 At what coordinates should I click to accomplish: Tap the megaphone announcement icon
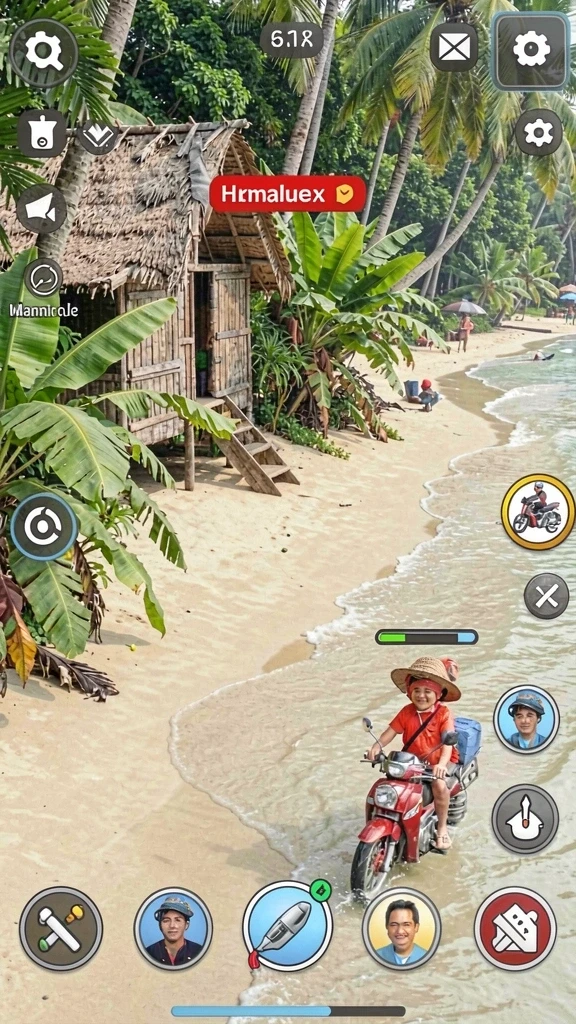click(42, 209)
